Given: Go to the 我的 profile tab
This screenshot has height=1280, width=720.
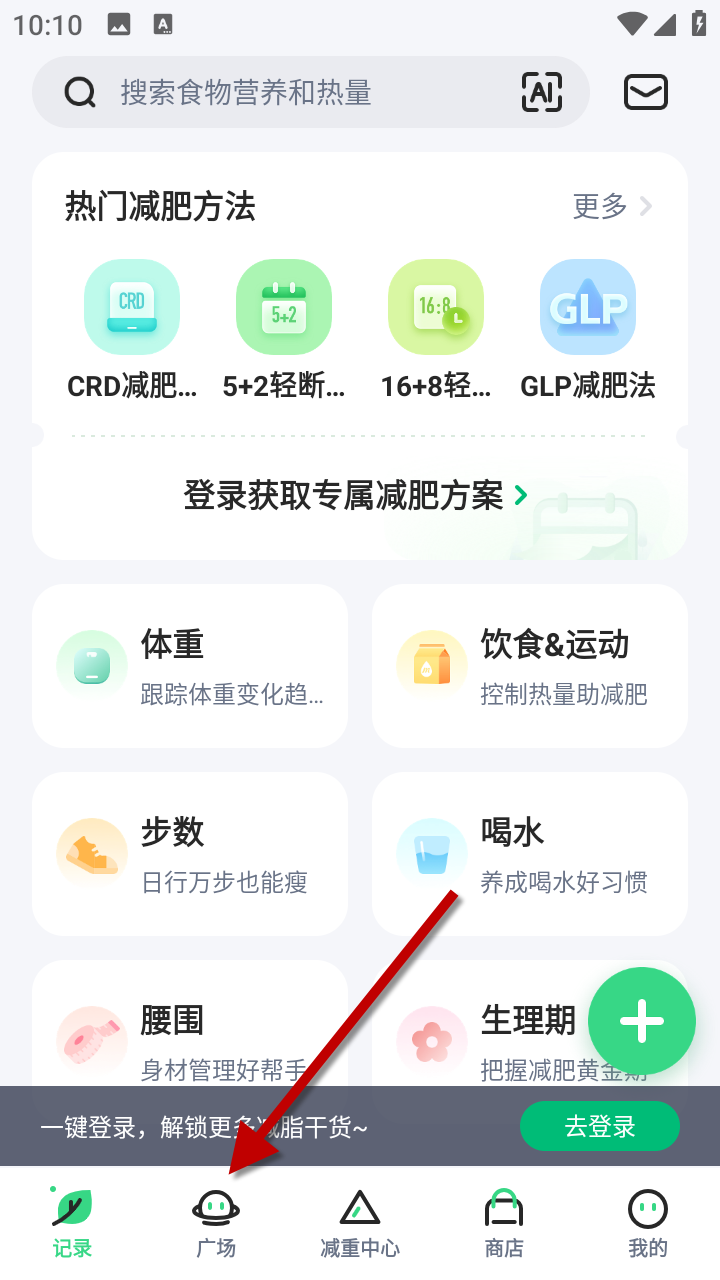Looking at the screenshot, I should click(x=648, y=1224).
